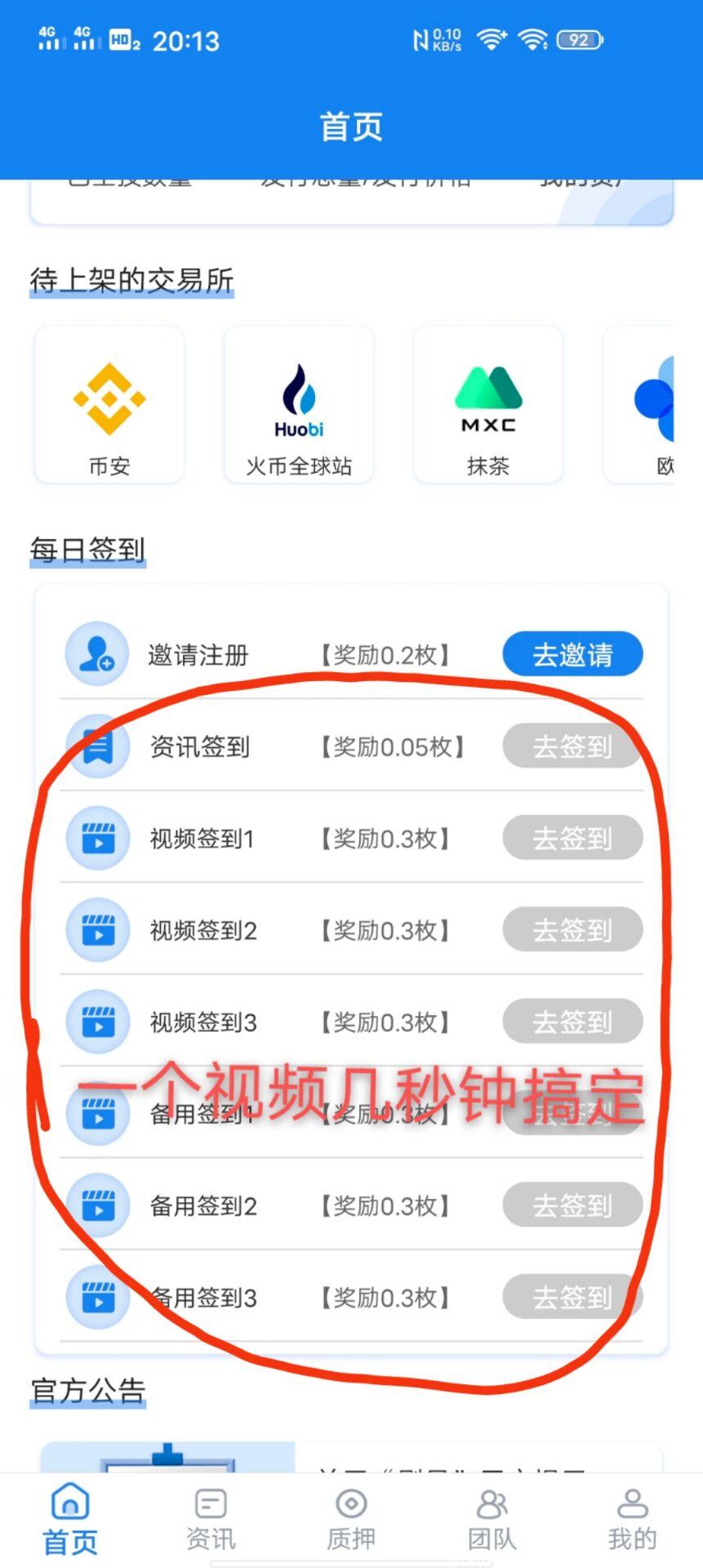Click the 资讯签到 bookmark icon
703x1568 pixels.
pos(97,746)
